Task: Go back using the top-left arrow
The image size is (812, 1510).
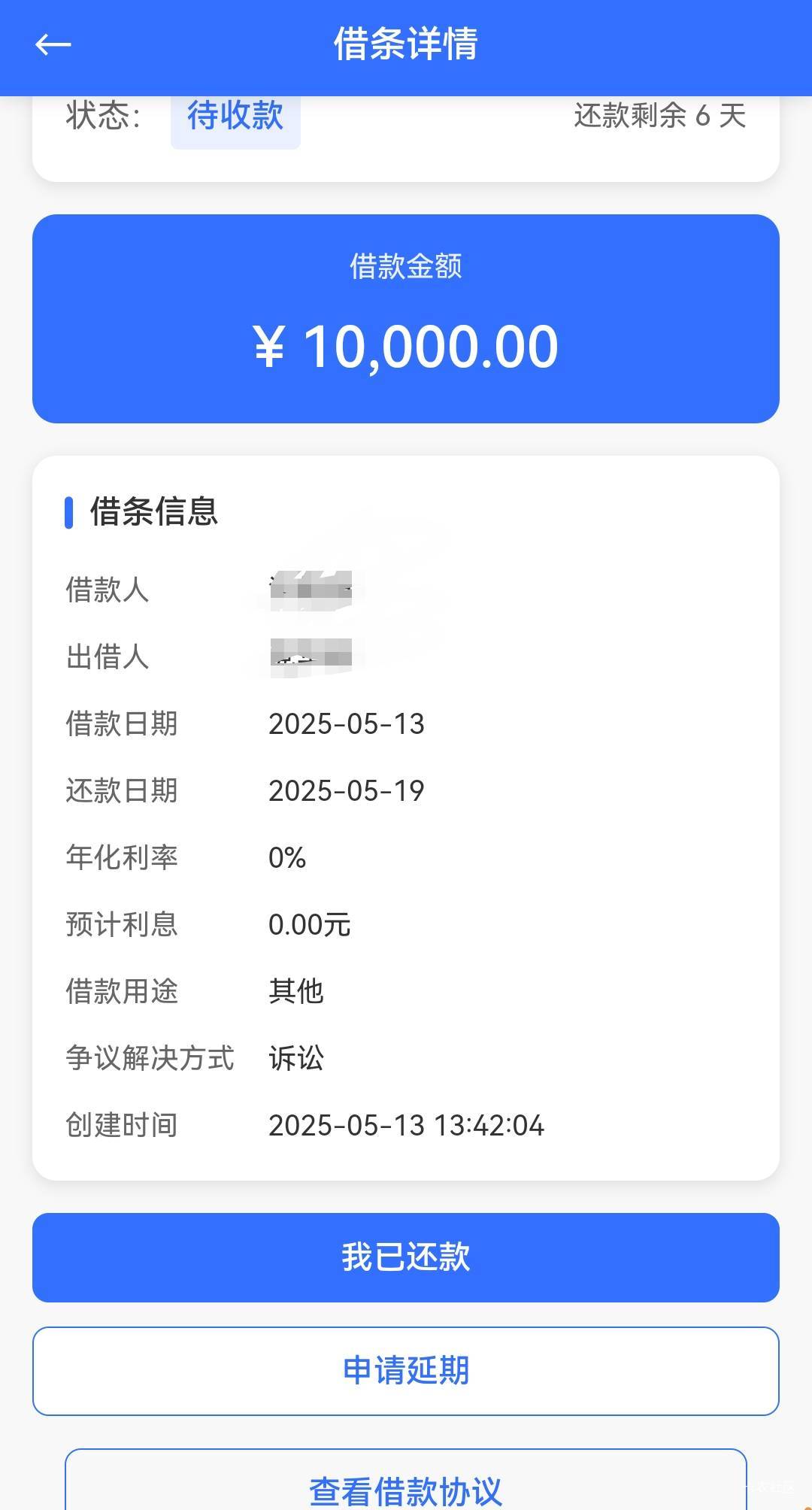Action: [53, 44]
